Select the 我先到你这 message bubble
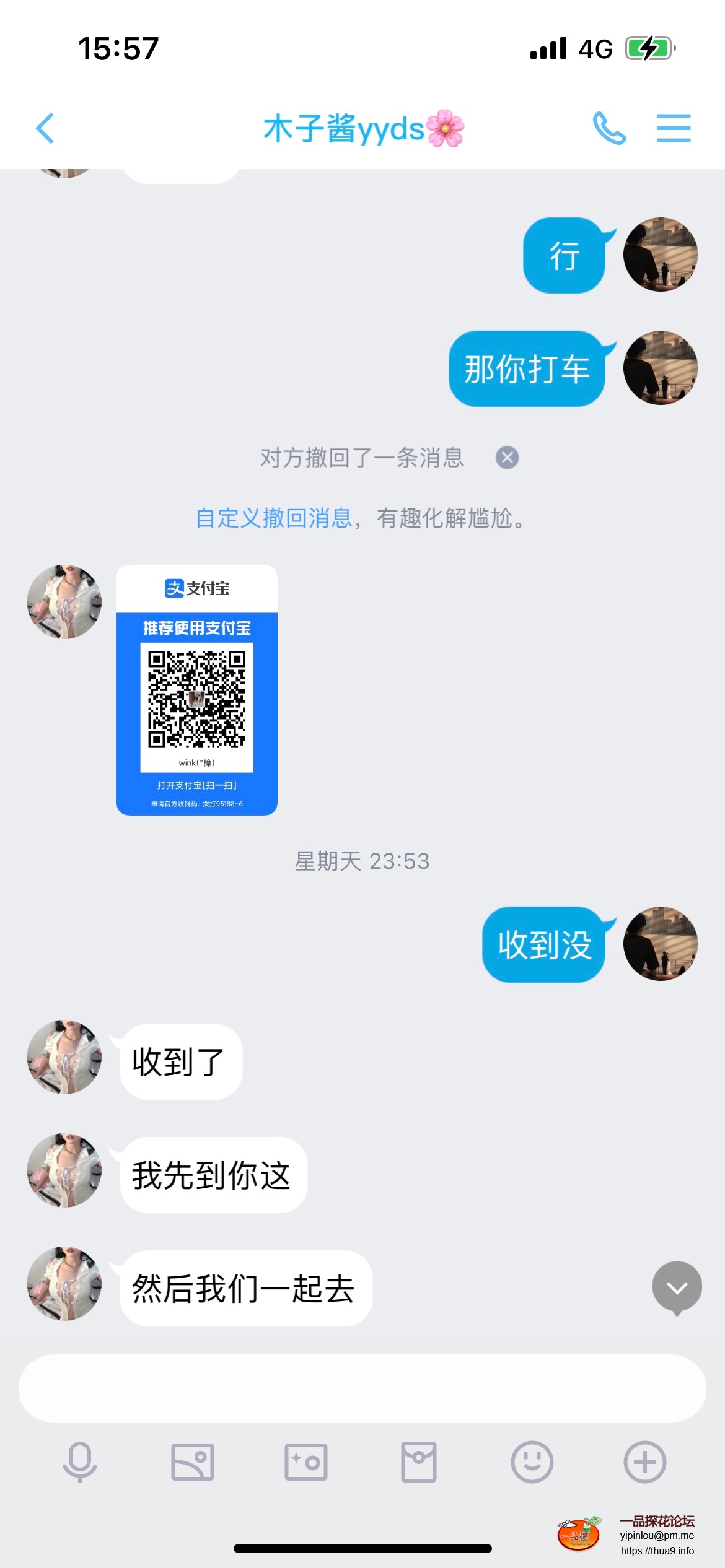Image resolution: width=725 pixels, height=1568 pixels. pyautogui.click(x=214, y=1172)
